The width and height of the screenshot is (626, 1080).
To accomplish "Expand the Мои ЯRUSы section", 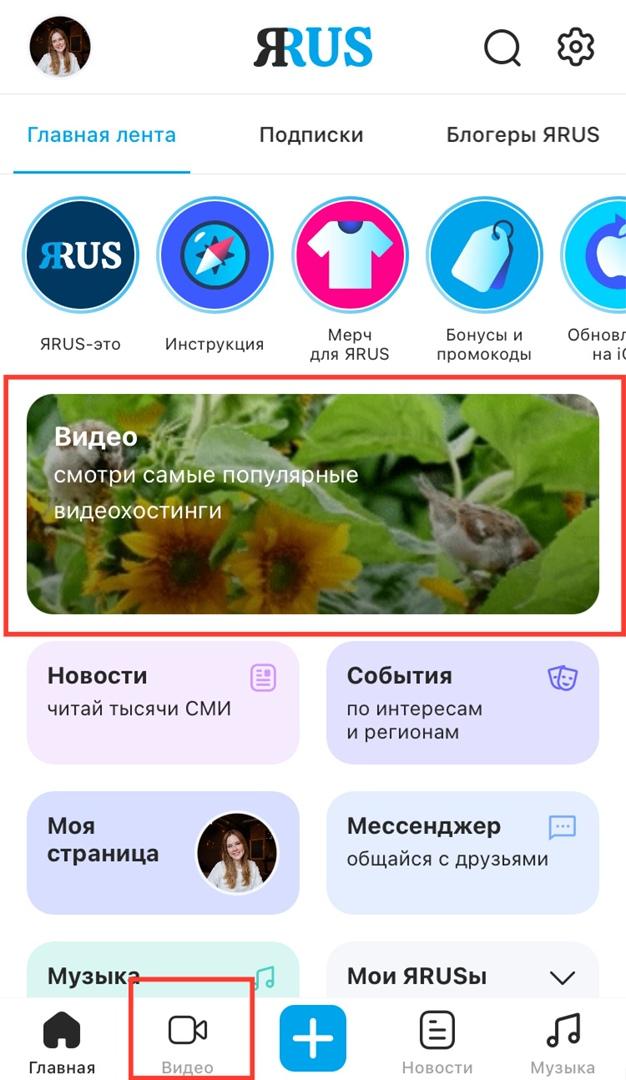I will click(x=563, y=977).
